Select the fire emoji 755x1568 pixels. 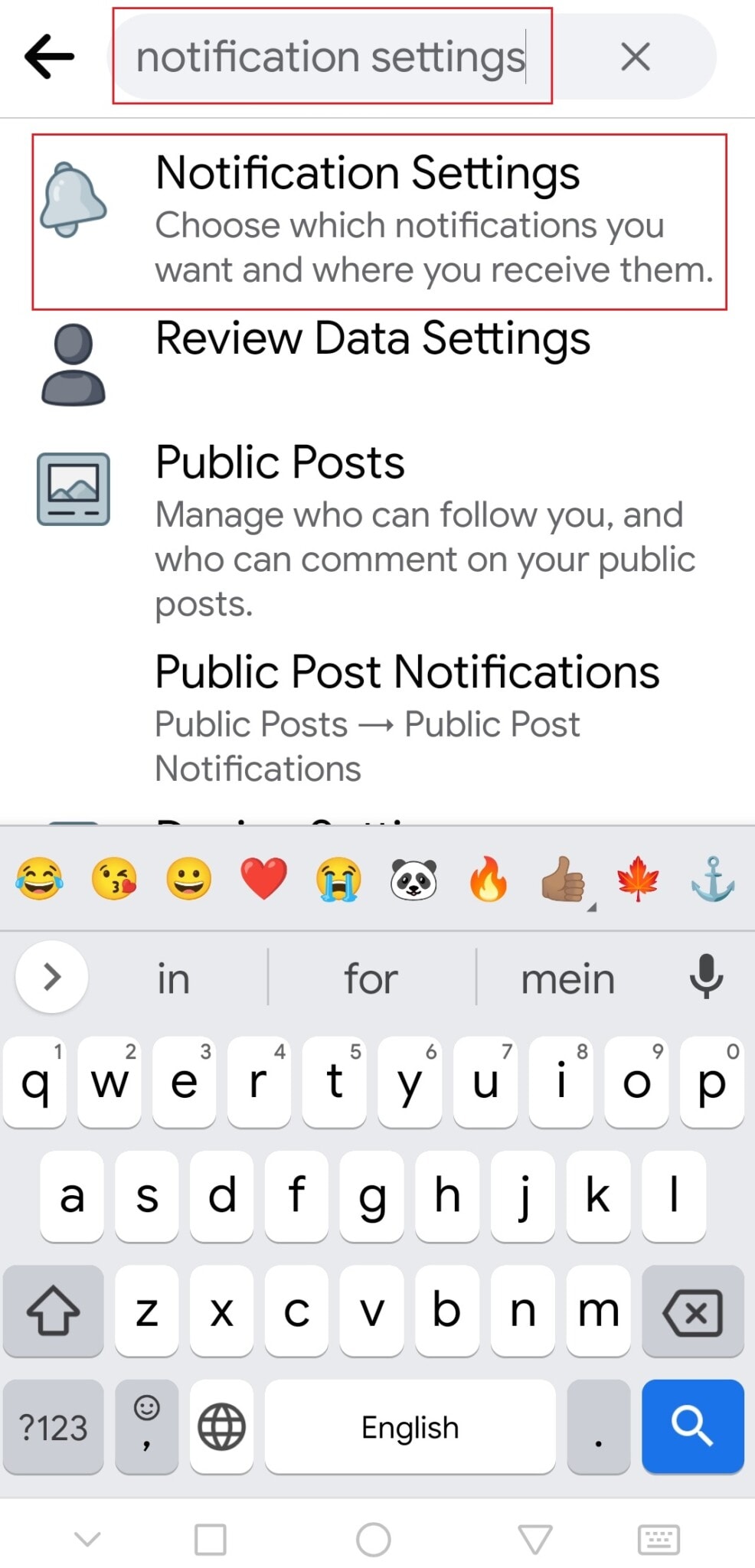(489, 879)
